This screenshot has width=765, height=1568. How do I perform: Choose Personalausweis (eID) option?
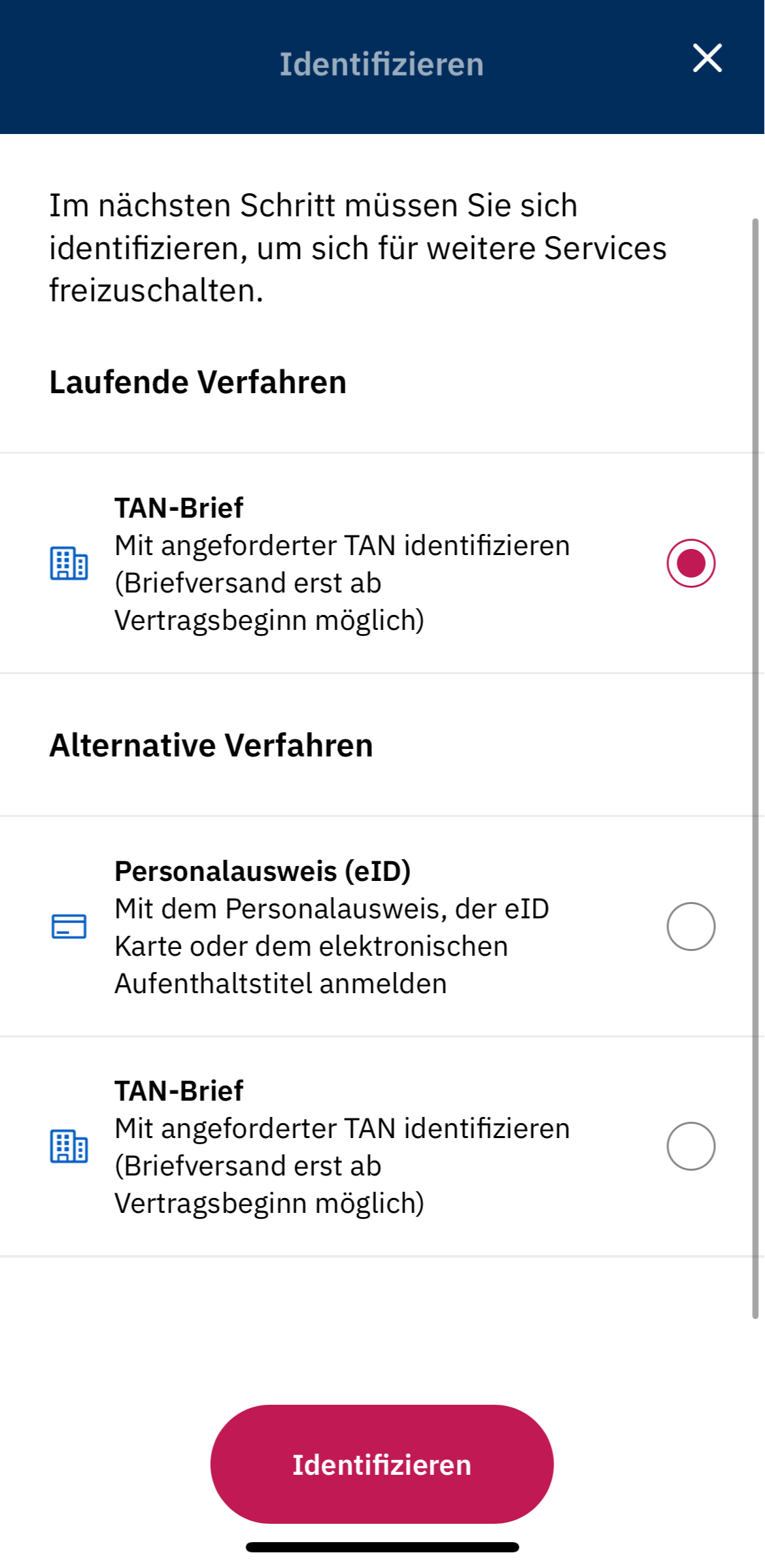[690, 927]
